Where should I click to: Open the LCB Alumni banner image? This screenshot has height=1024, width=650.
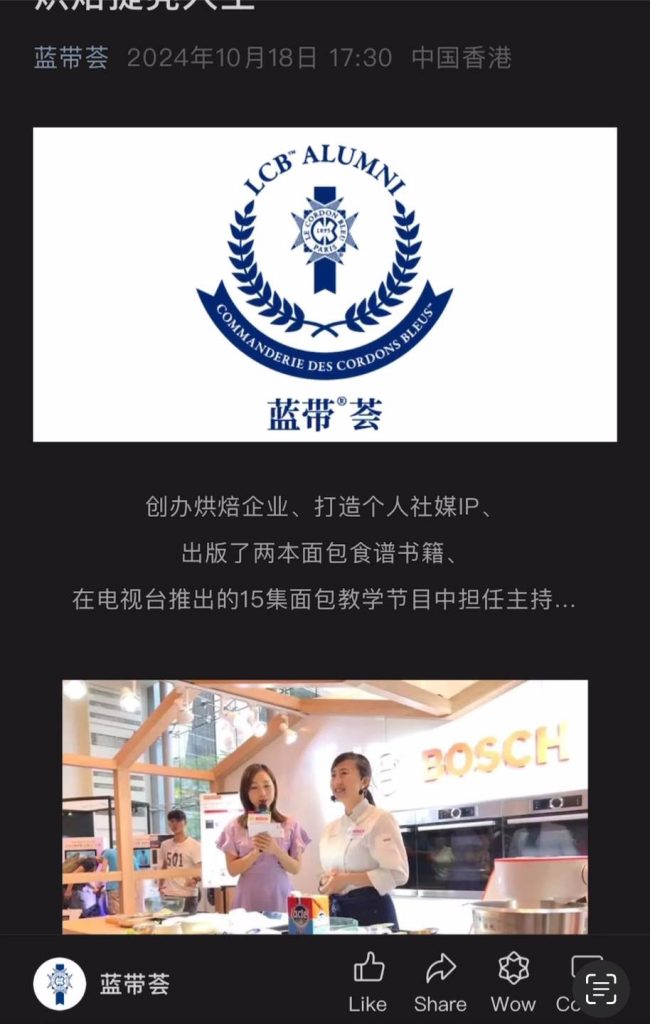coord(325,284)
